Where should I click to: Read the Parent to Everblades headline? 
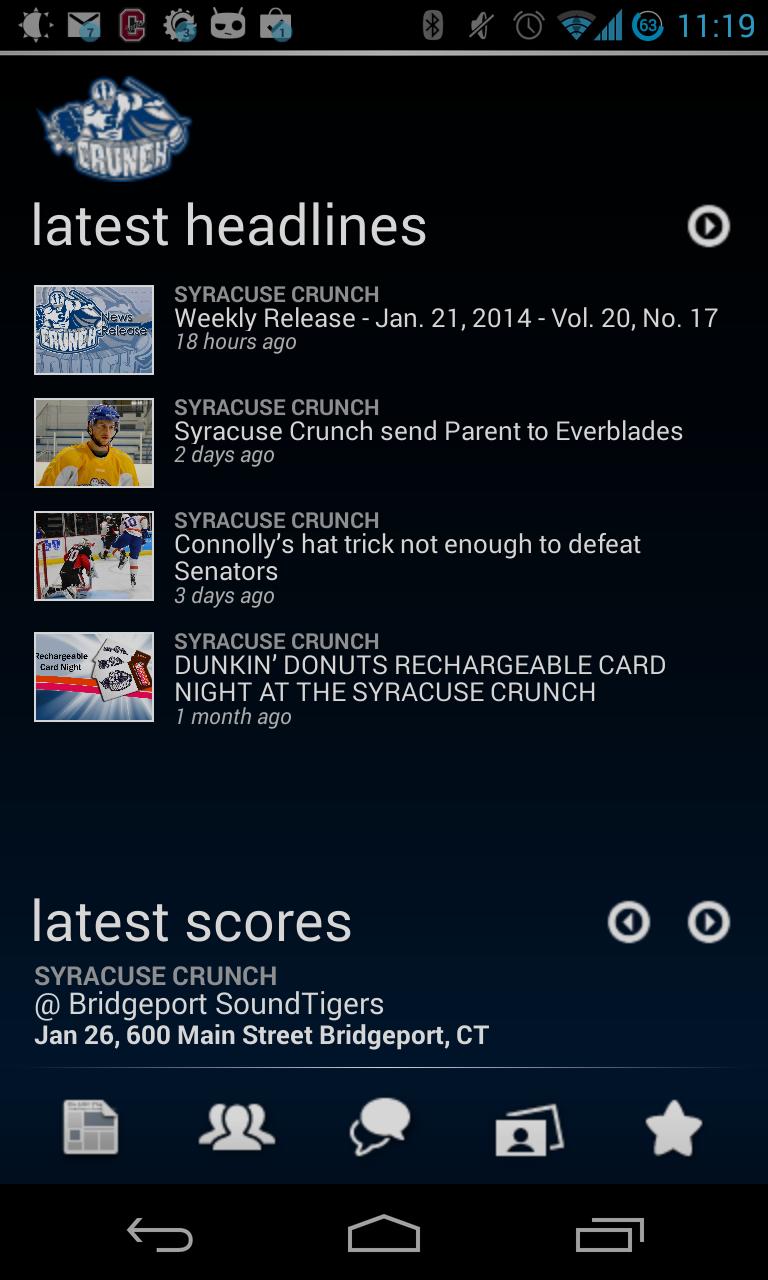pos(428,431)
